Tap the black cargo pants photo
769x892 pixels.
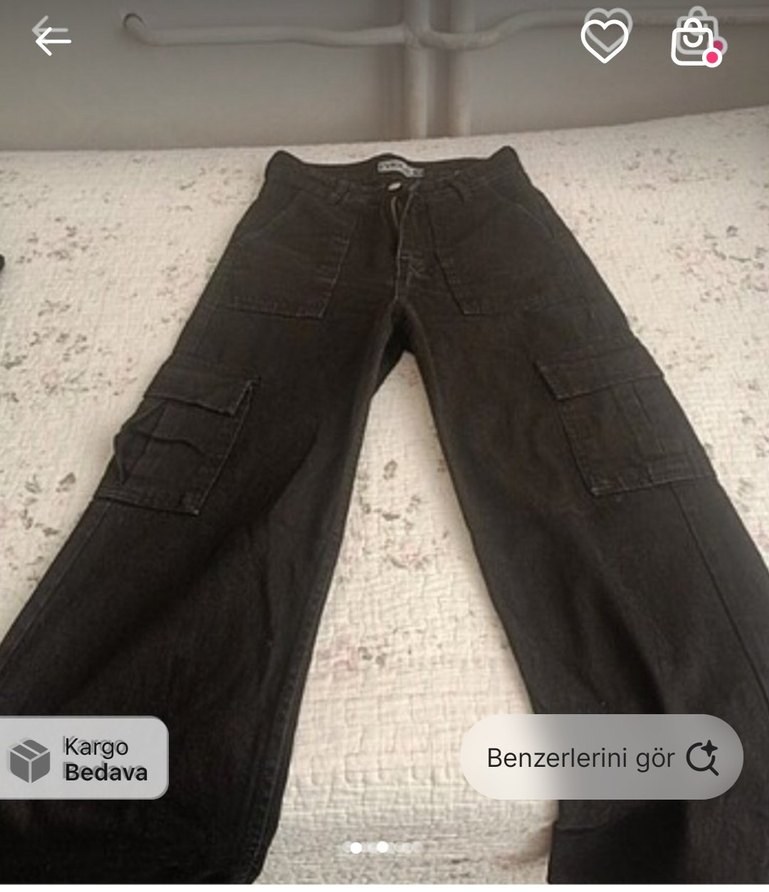pos(390,400)
